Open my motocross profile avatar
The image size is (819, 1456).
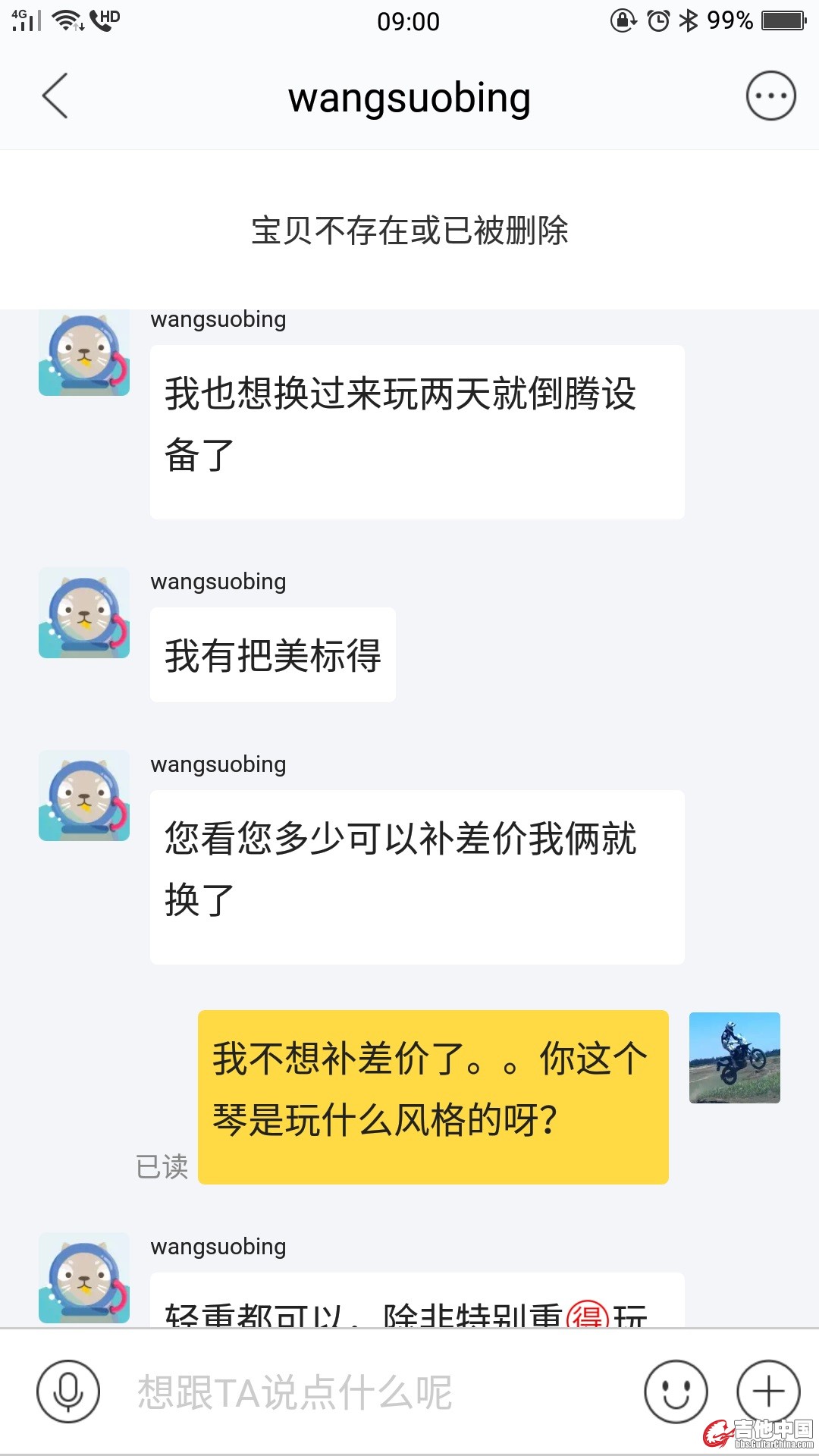coord(734,1057)
